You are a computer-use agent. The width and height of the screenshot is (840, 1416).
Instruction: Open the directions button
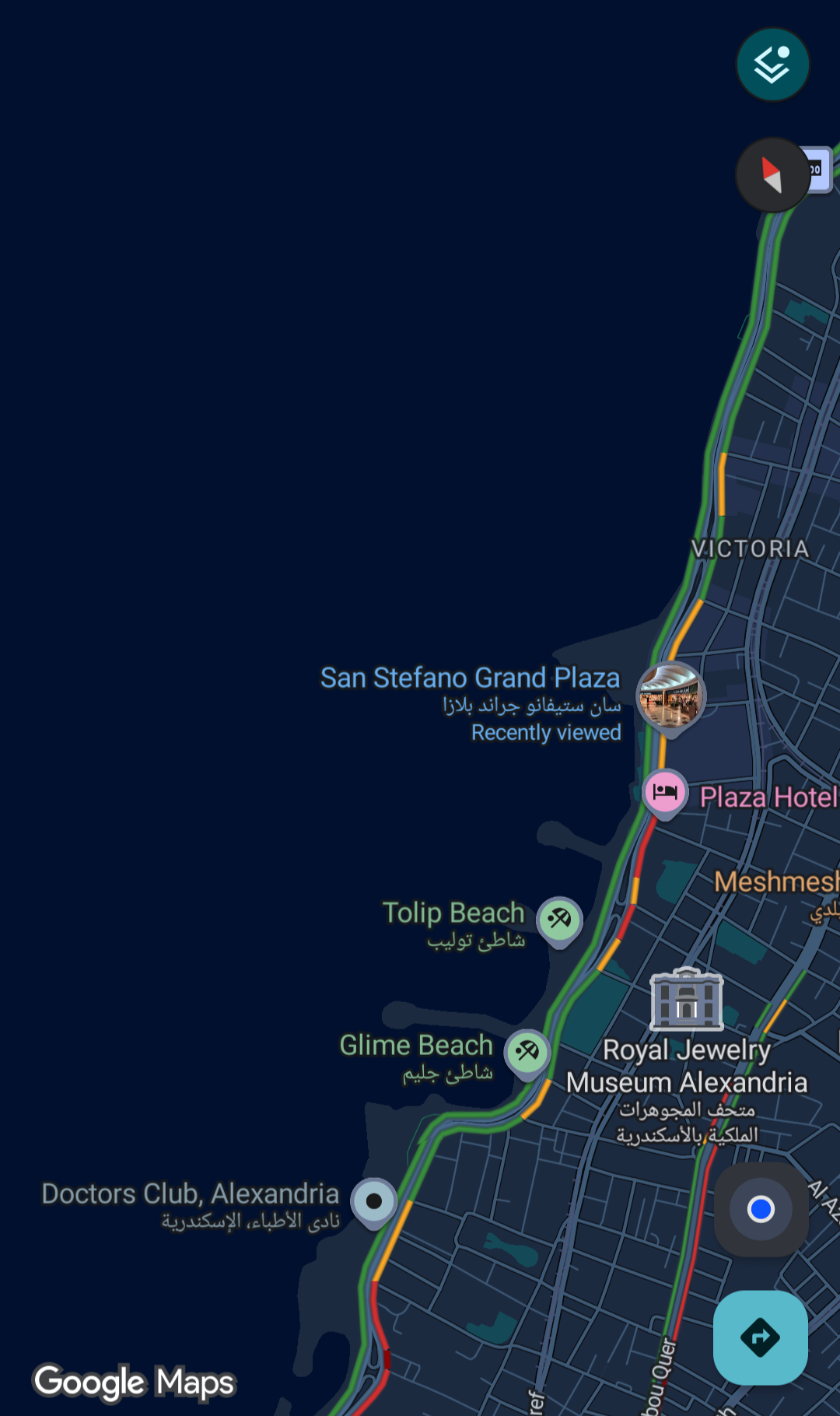click(760, 1337)
